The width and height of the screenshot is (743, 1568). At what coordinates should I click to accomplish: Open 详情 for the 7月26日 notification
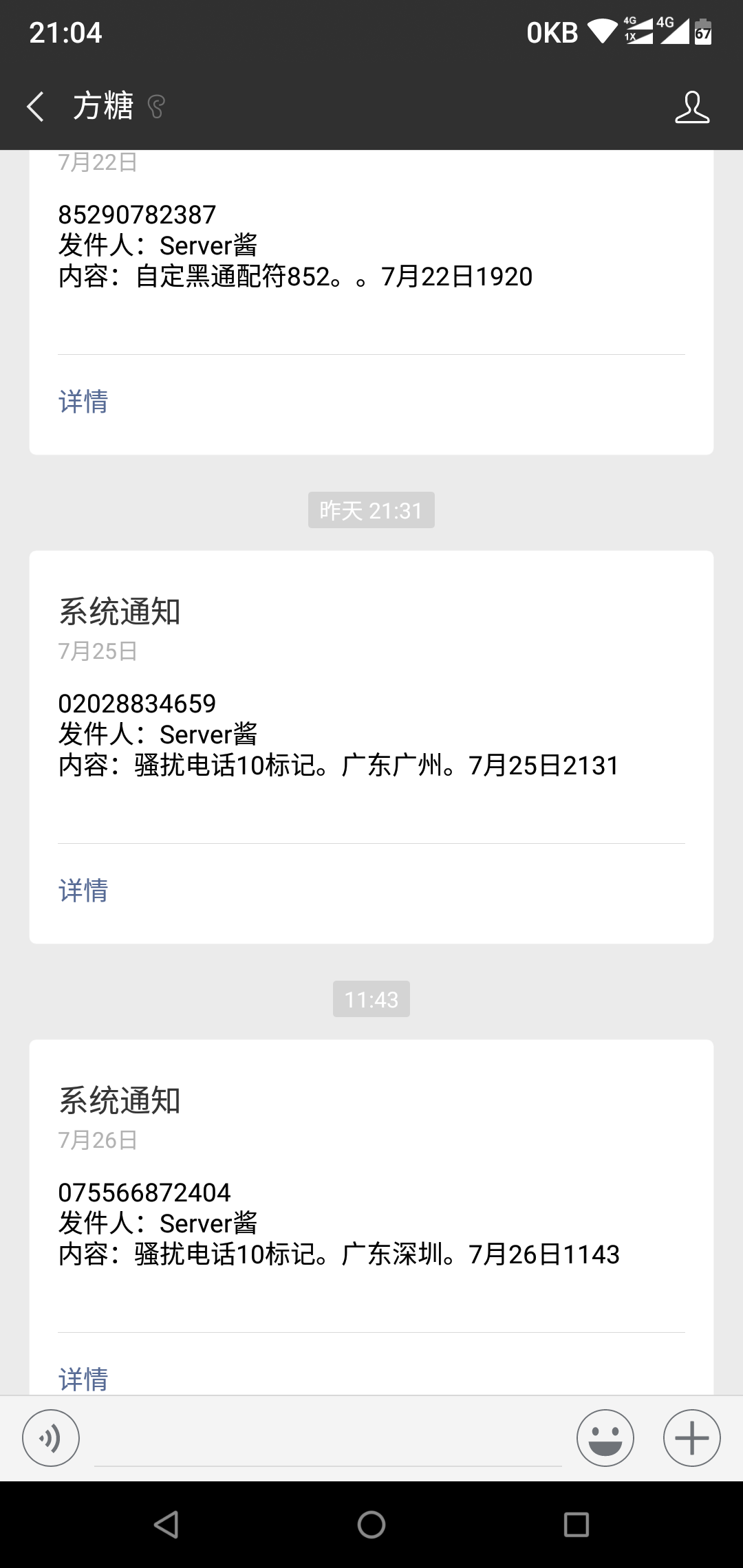click(83, 1378)
